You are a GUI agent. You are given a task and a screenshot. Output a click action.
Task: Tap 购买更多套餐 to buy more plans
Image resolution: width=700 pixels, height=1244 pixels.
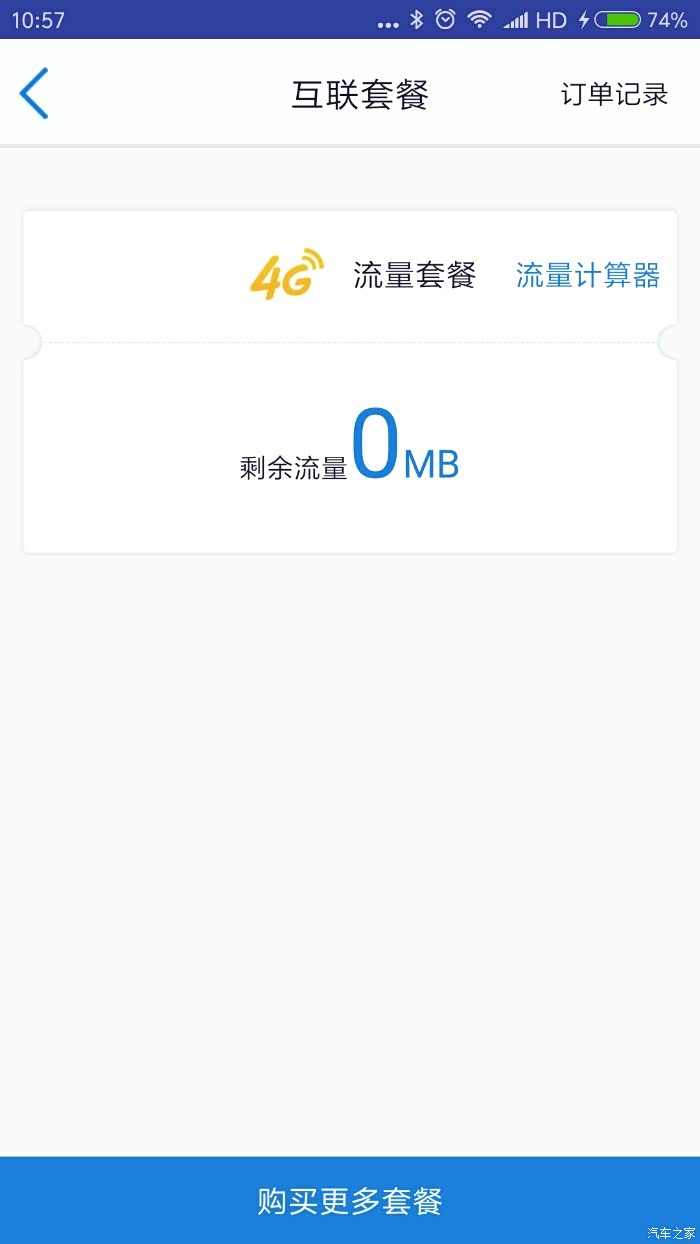coord(350,1200)
